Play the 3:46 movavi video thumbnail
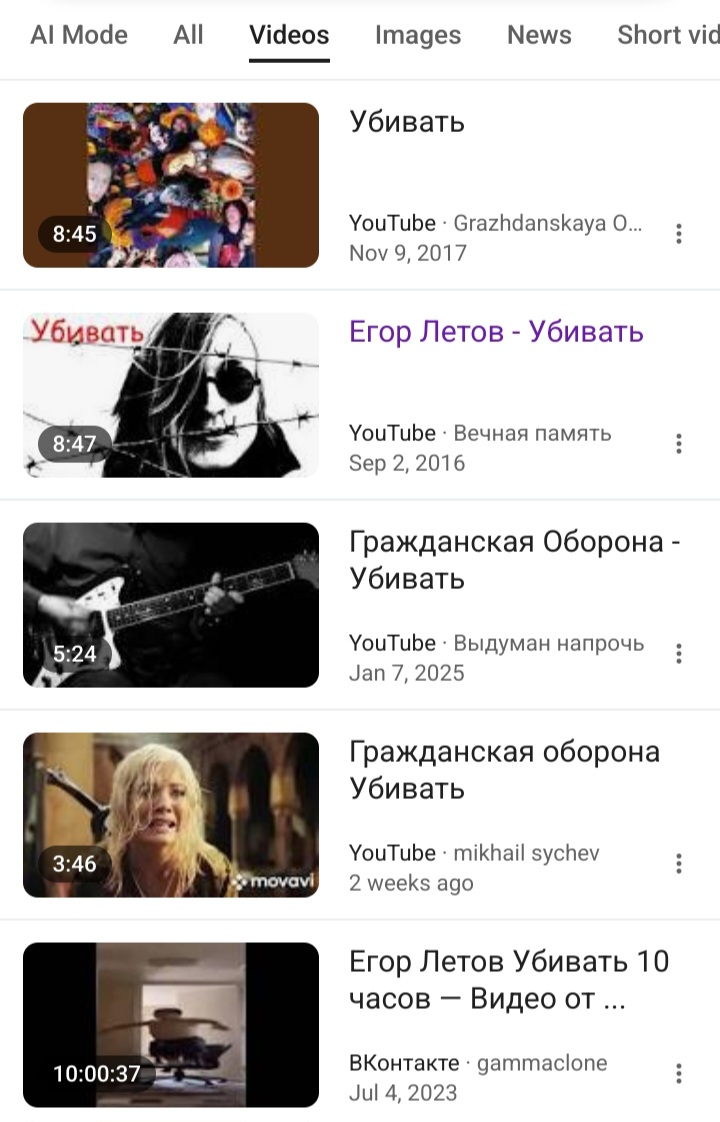This screenshot has height=1122, width=720. [x=171, y=815]
